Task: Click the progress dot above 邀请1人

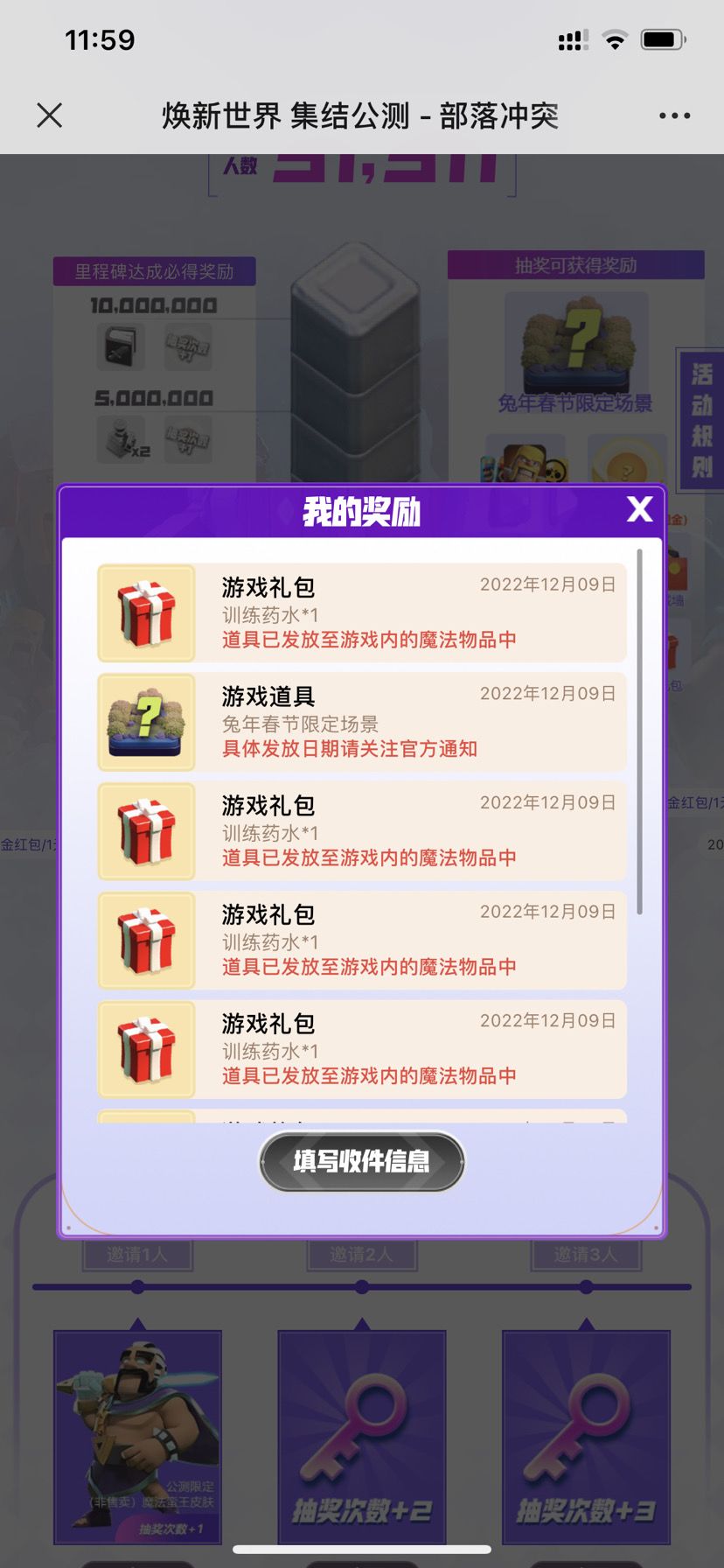Action: (136, 1286)
